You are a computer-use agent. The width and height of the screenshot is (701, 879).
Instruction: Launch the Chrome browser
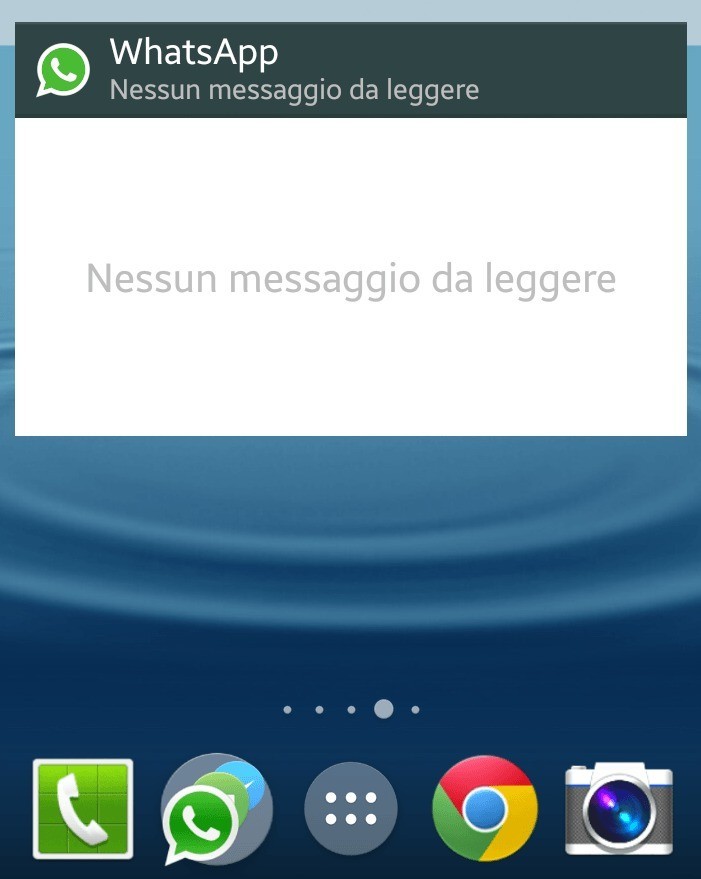click(x=484, y=808)
